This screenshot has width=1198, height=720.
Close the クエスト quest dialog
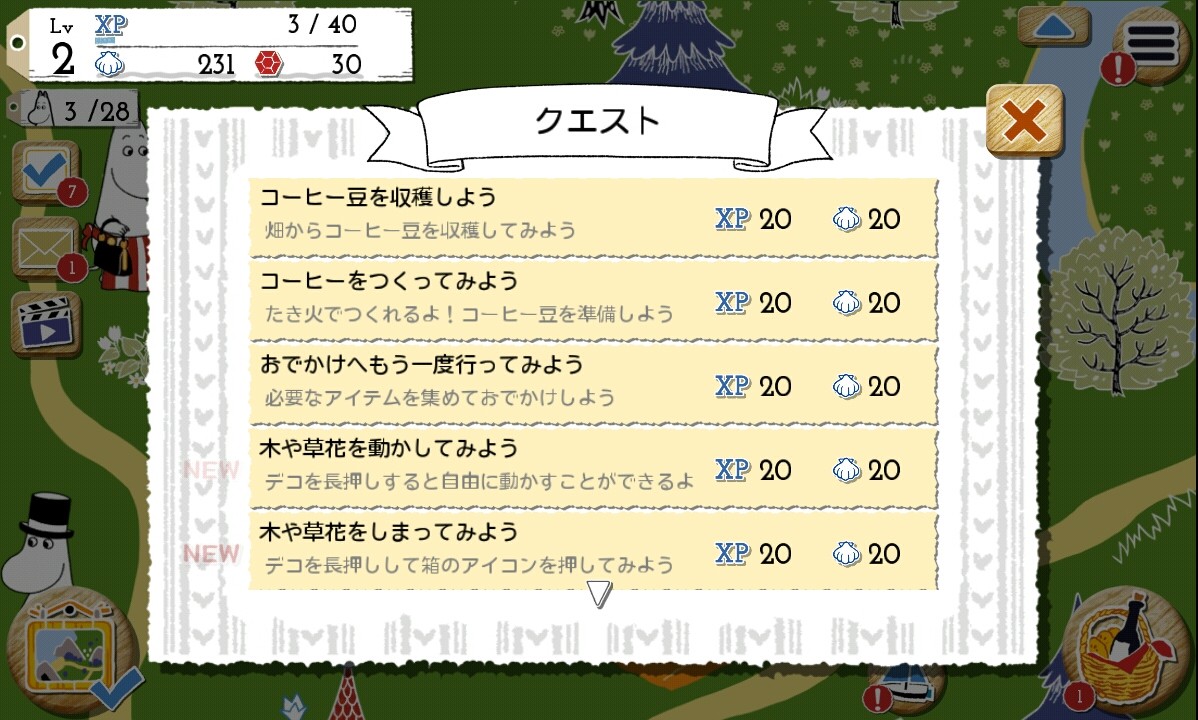1023,122
